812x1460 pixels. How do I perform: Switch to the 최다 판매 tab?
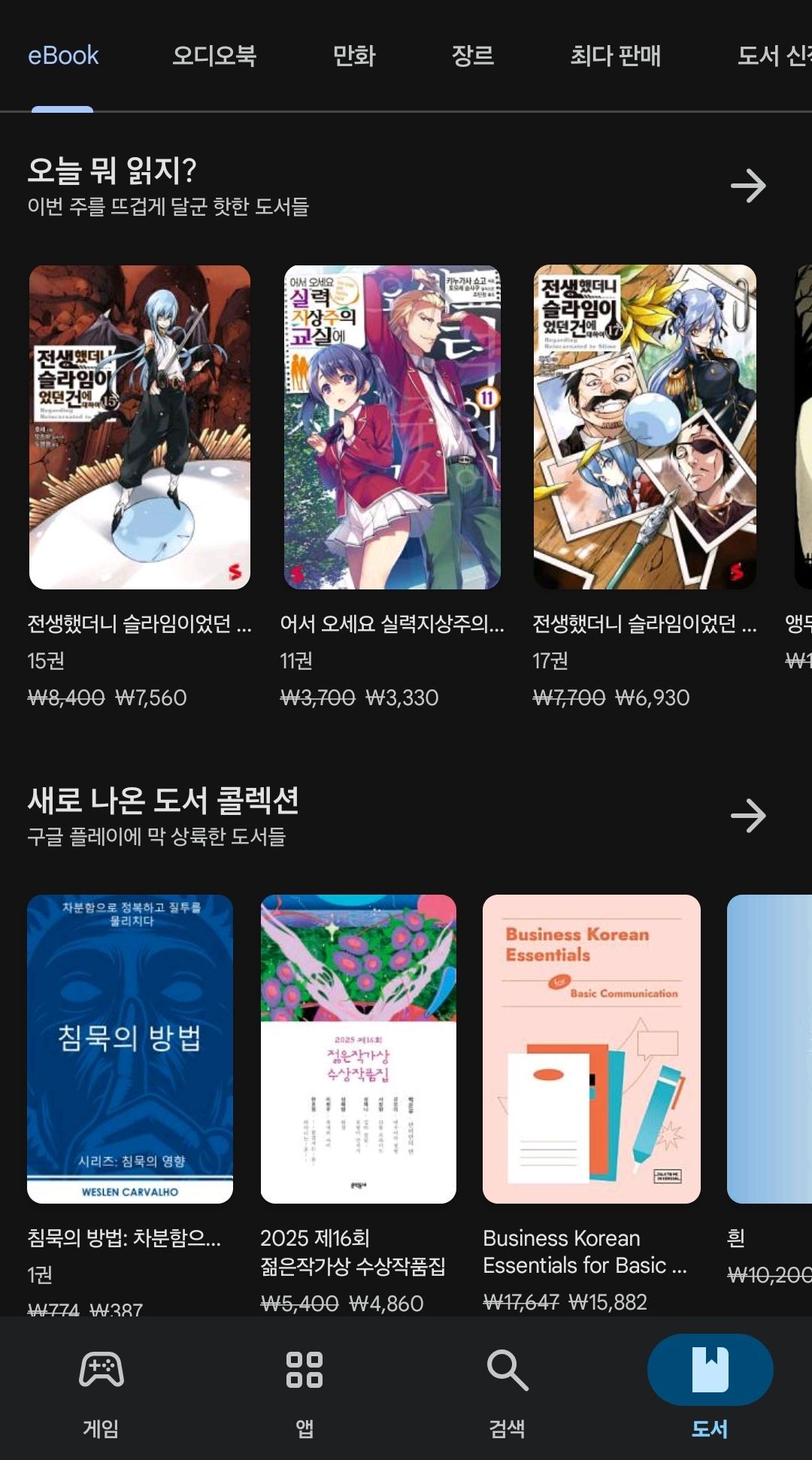coord(615,56)
